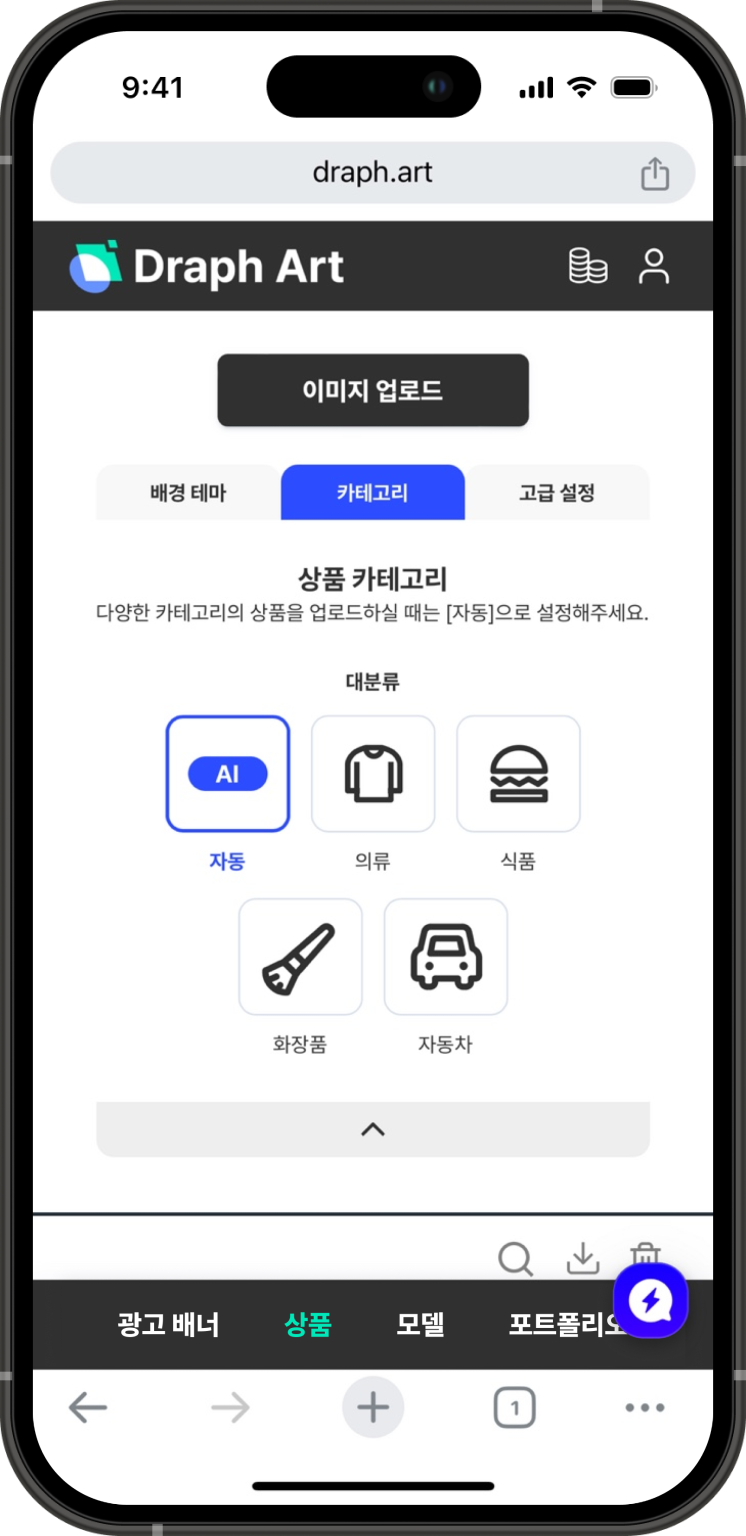Viewport: 746px width, 1536px height.
Task: Select the 화장품 cosmetics category
Action: tap(300, 956)
